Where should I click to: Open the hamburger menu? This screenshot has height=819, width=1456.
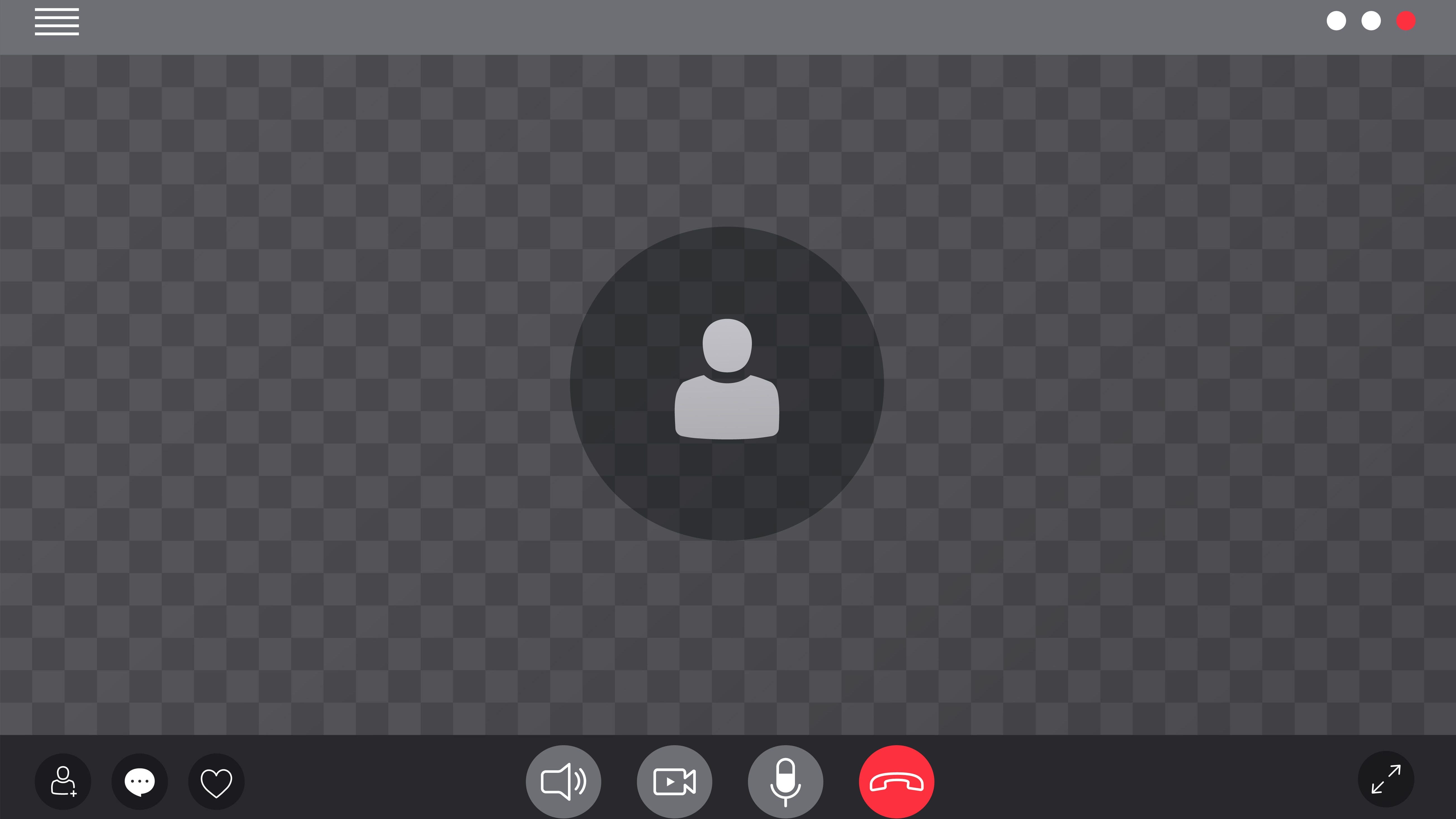(x=56, y=22)
